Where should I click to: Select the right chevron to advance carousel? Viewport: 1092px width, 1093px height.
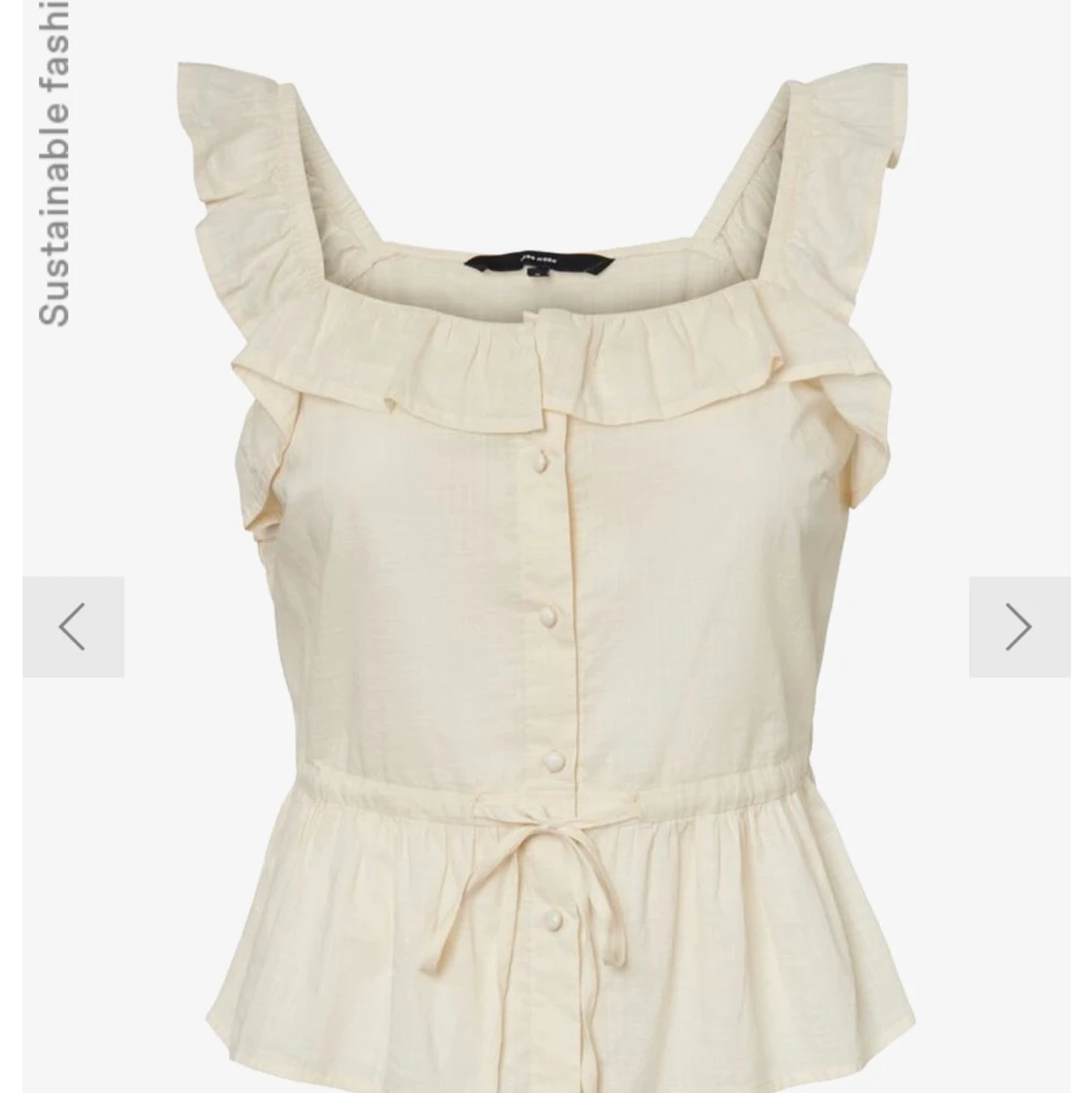pos(1019,627)
